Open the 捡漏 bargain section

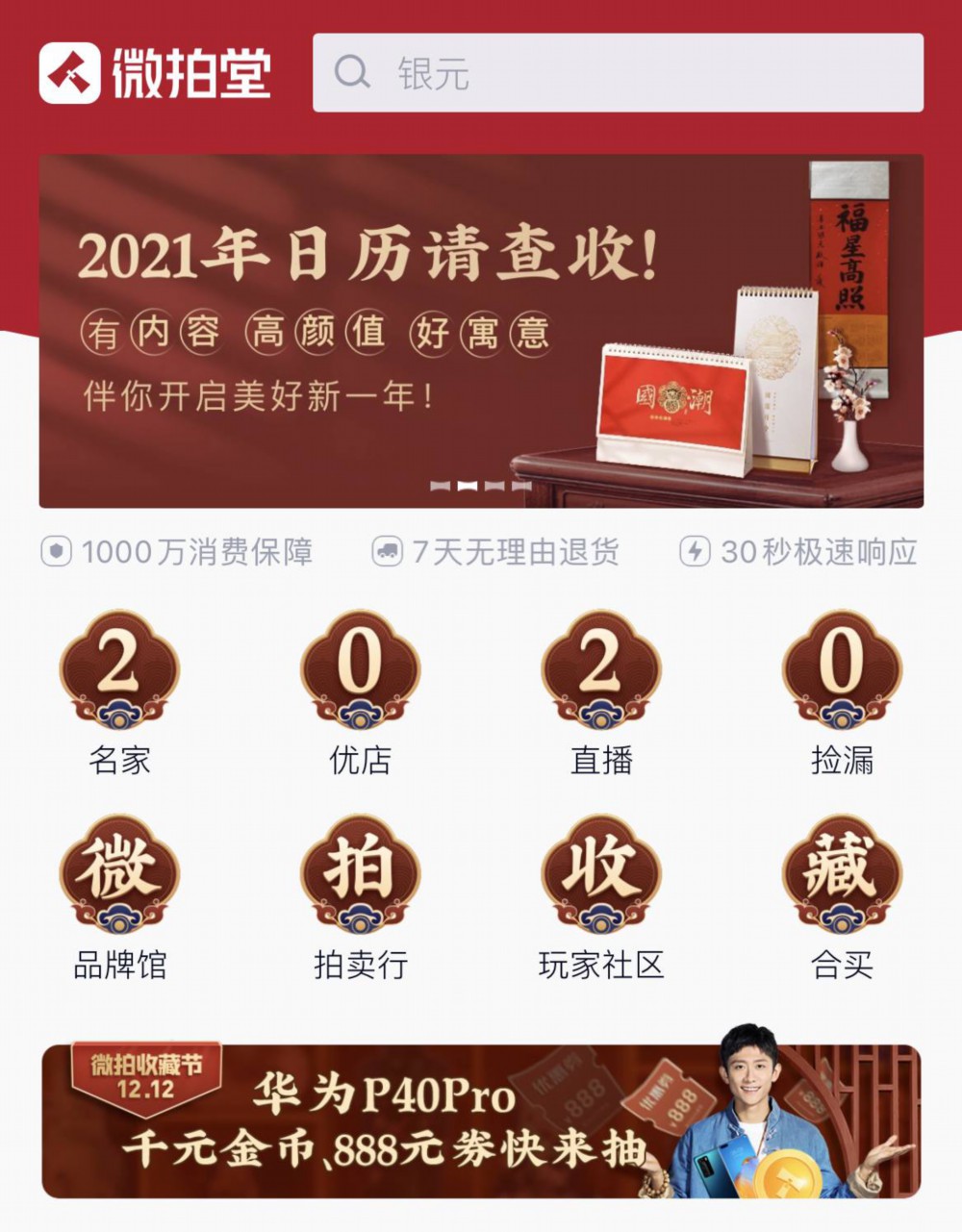pos(842,691)
